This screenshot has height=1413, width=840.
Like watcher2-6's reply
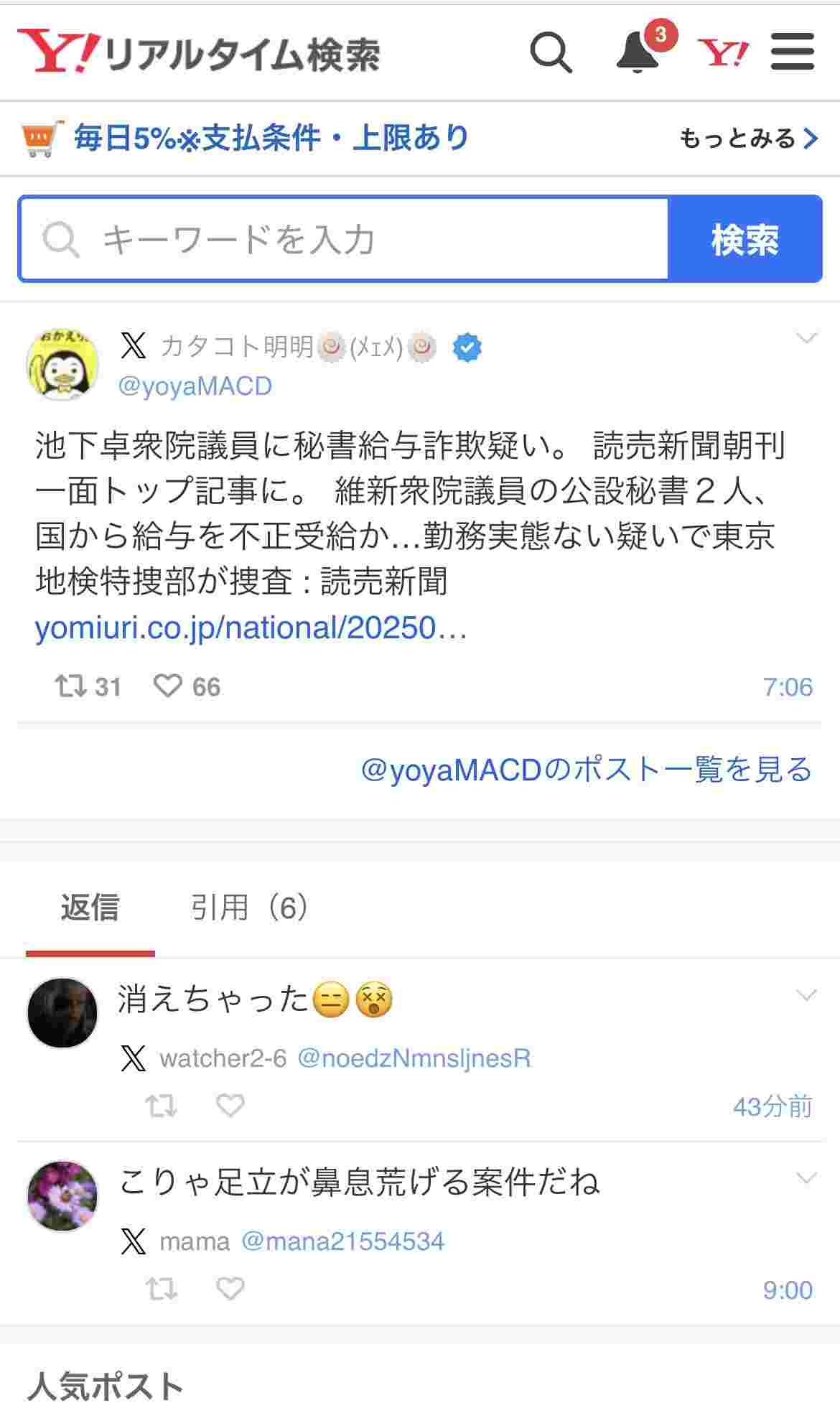coord(230,1106)
